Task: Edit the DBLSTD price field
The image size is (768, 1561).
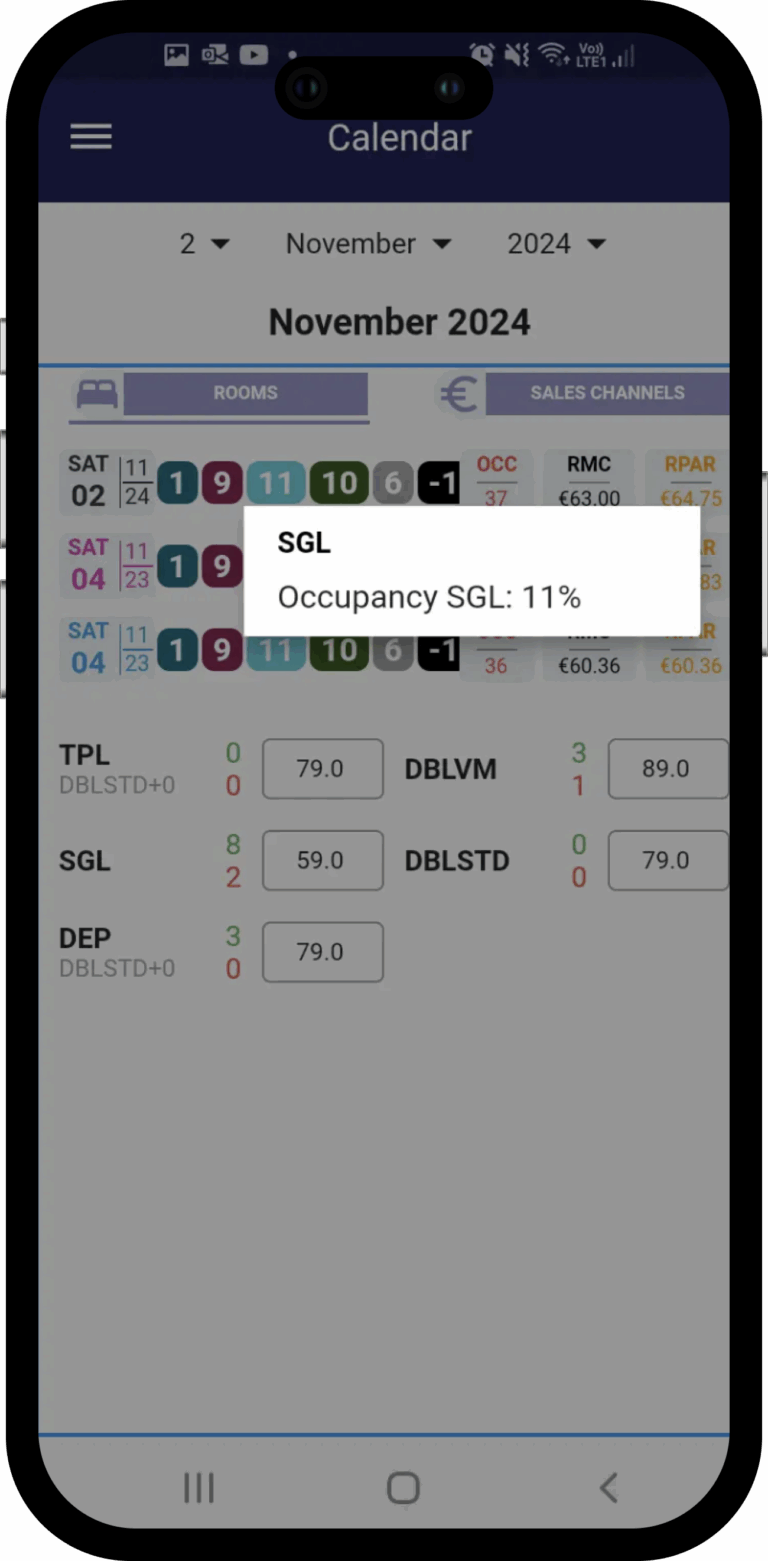Action: coord(667,861)
